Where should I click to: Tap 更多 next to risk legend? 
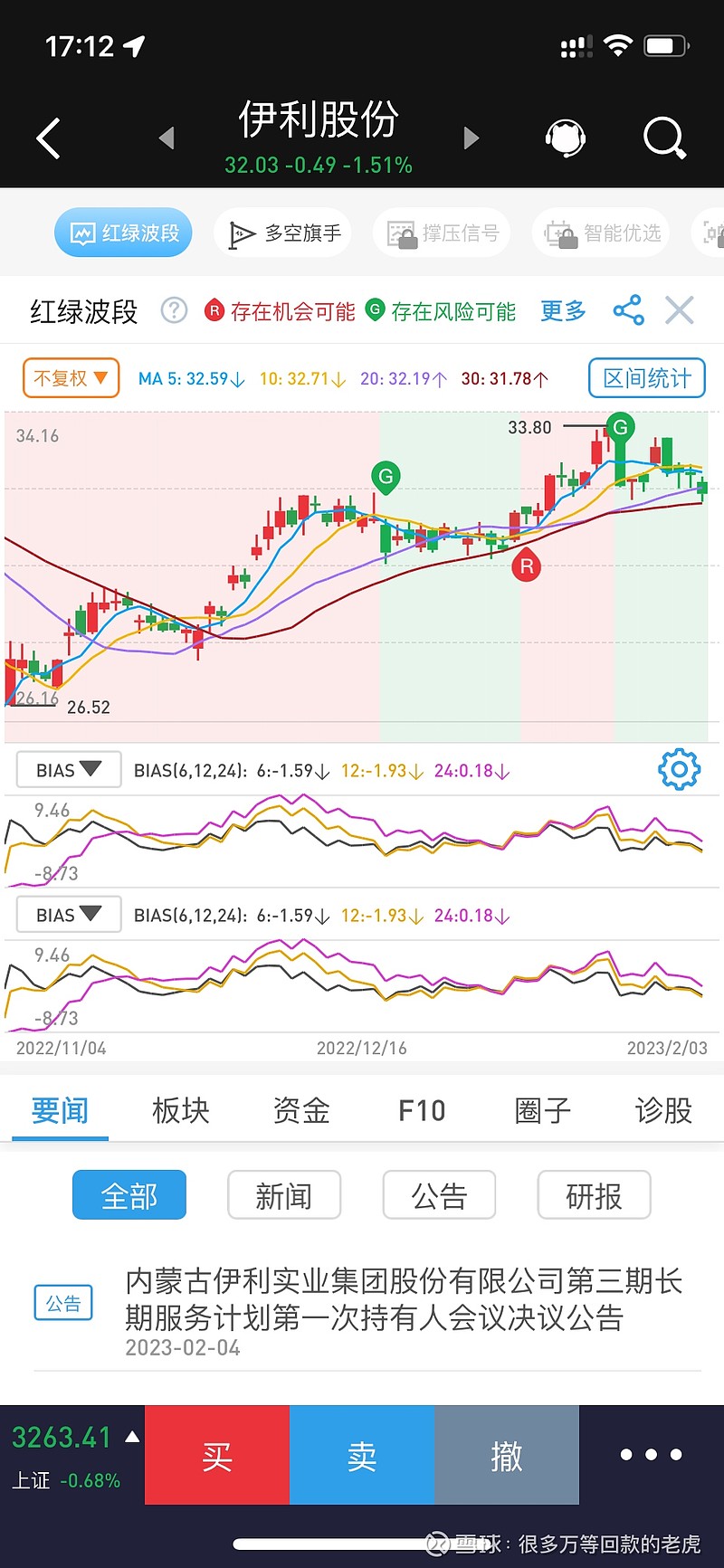[563, 311]
